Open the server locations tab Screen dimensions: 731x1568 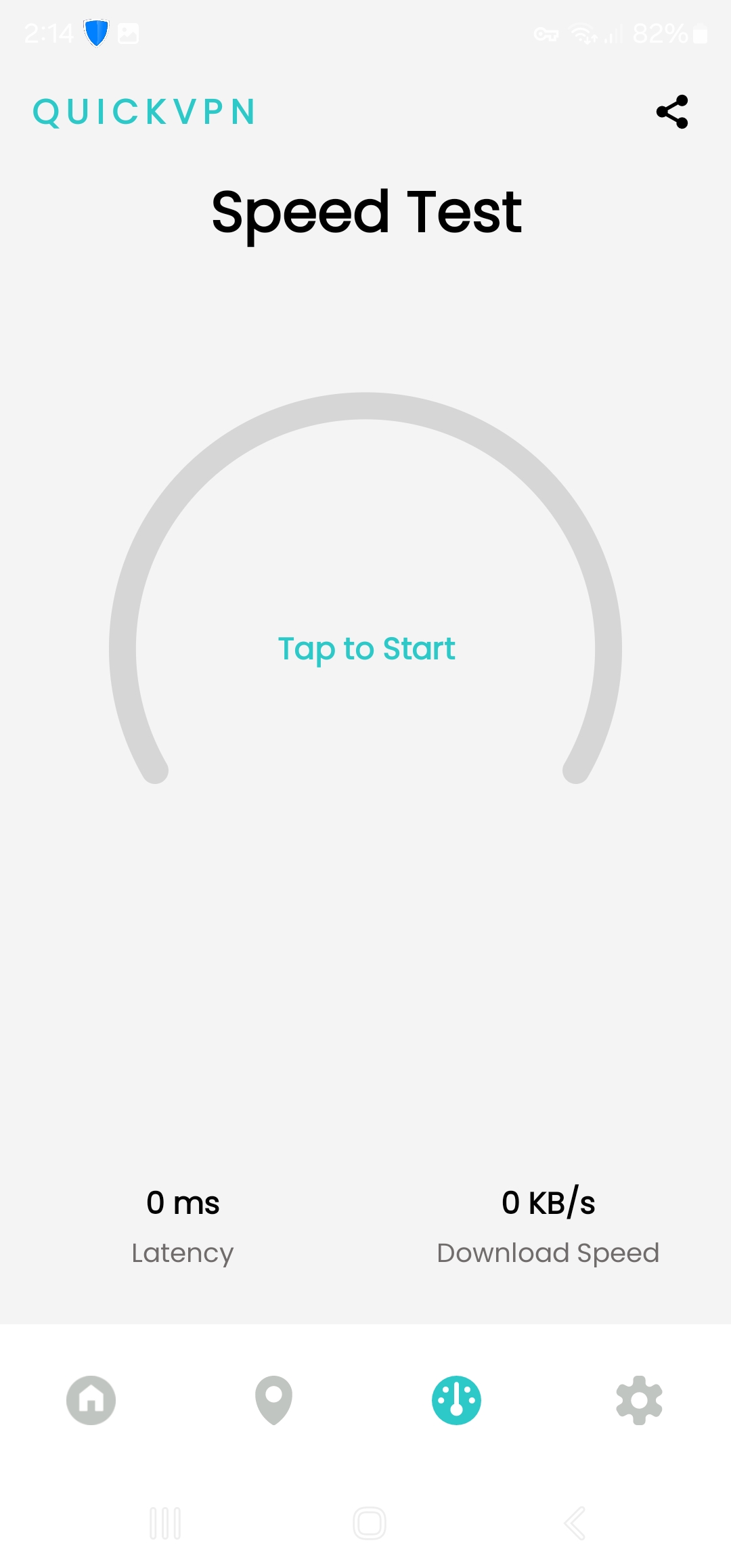click(x=273, y=1400)
